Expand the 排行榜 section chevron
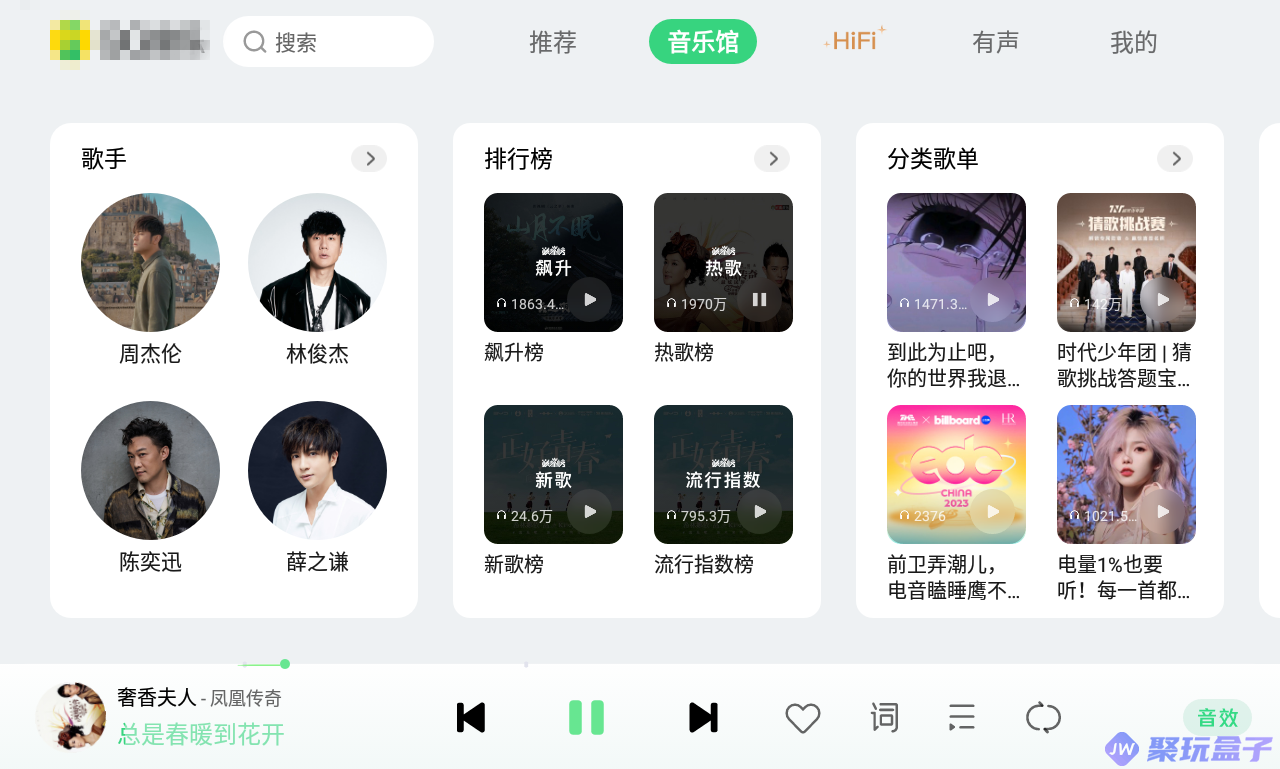The width and height of the screenshot is (1280, 769). pyautogui.click(x=771, y=159)
